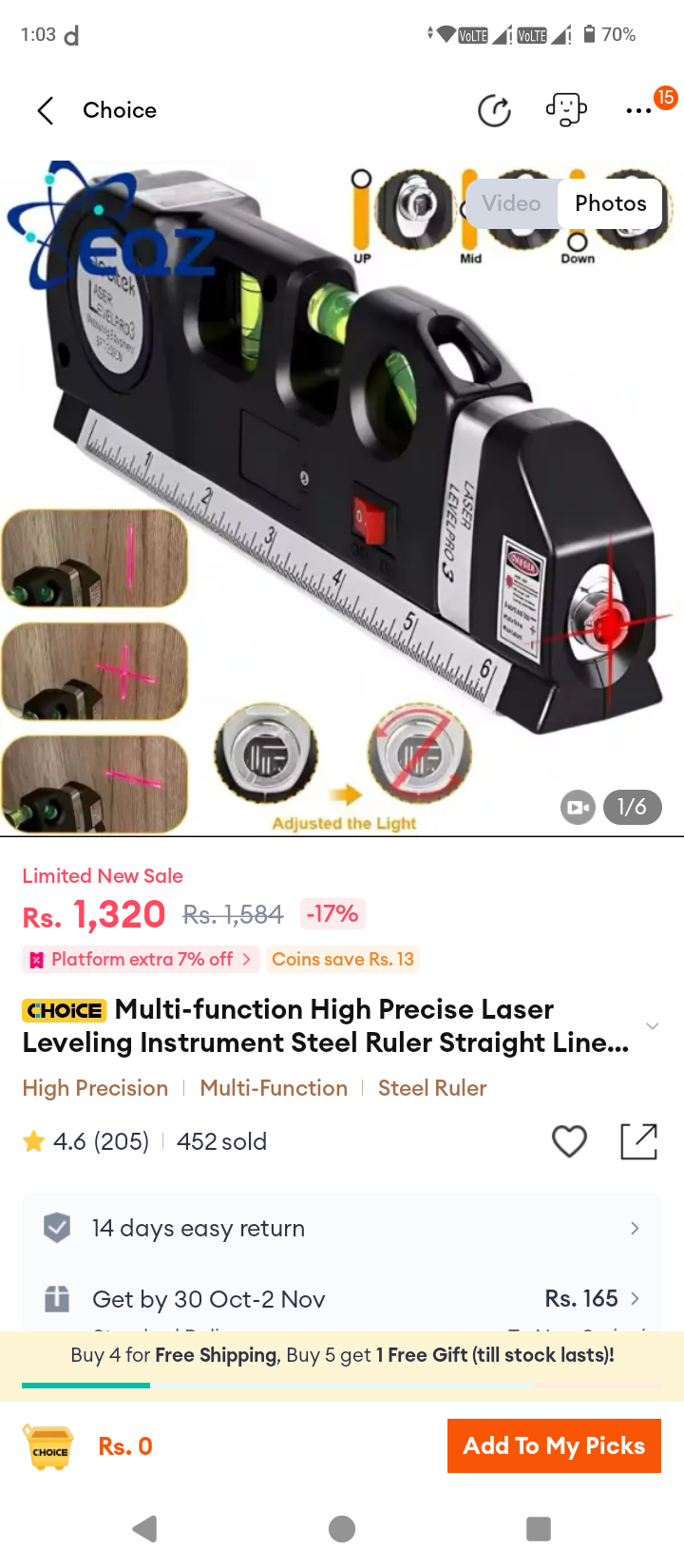Go back from the Choice page
Screen dimensions: 684x1568
[x=45, y=110]
